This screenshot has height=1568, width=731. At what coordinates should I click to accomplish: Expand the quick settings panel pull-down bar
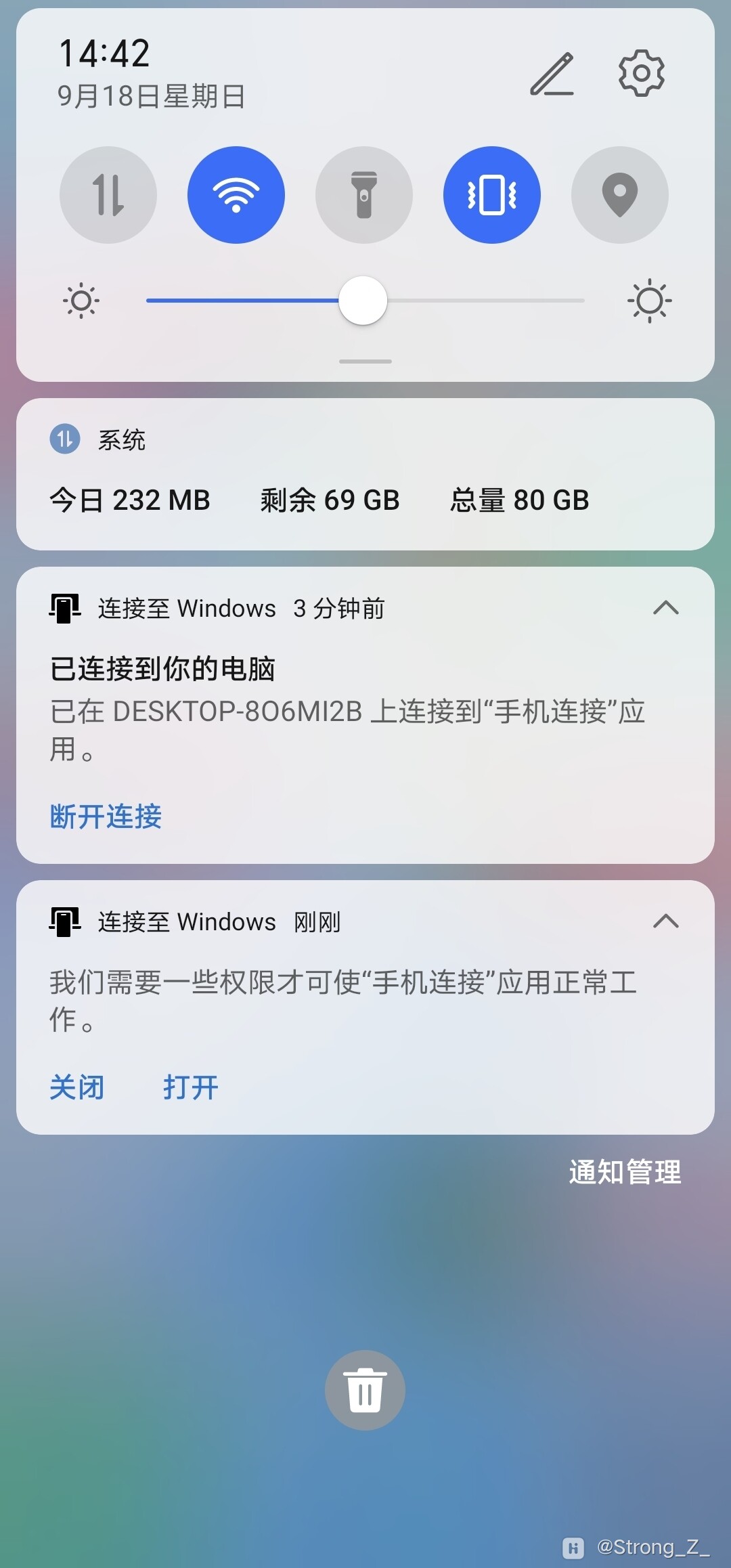point(364,361)
